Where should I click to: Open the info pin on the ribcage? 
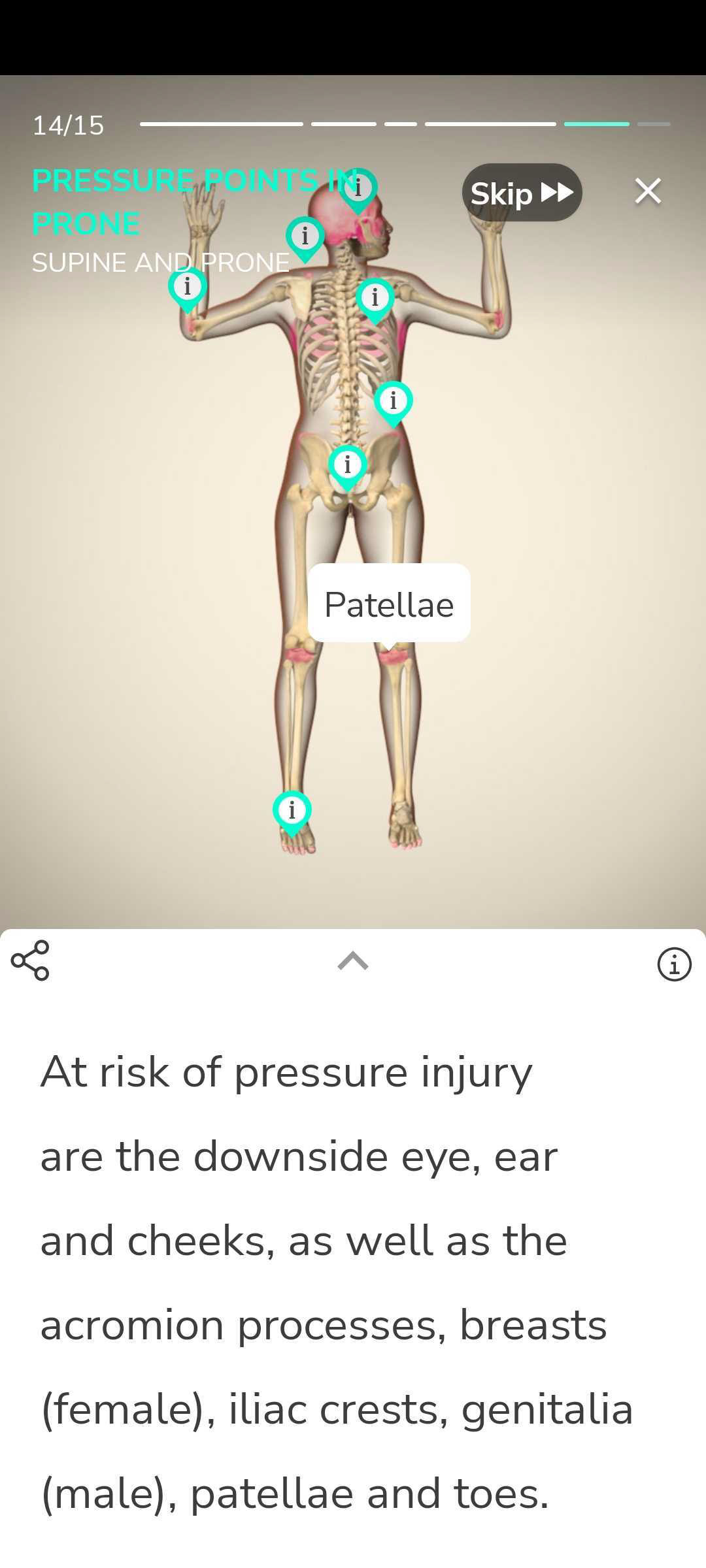coord(375,300)
